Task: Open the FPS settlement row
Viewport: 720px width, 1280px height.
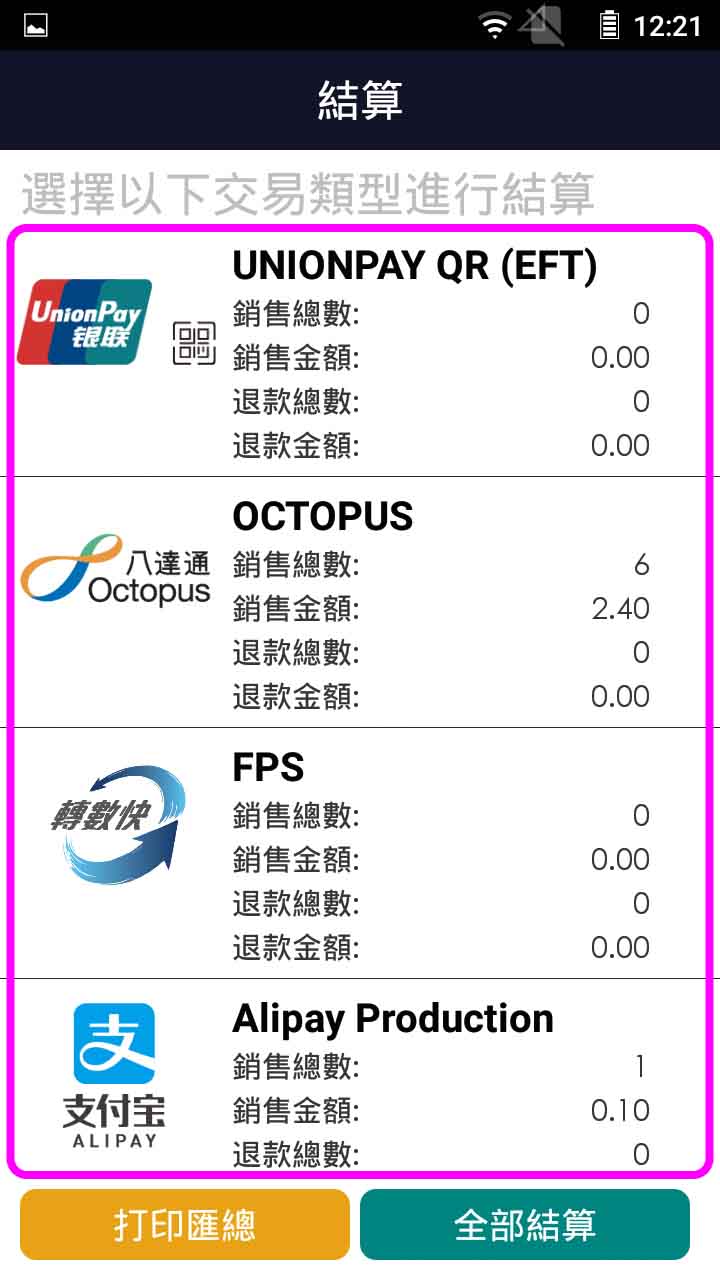Action: click(x=360, y=855)
